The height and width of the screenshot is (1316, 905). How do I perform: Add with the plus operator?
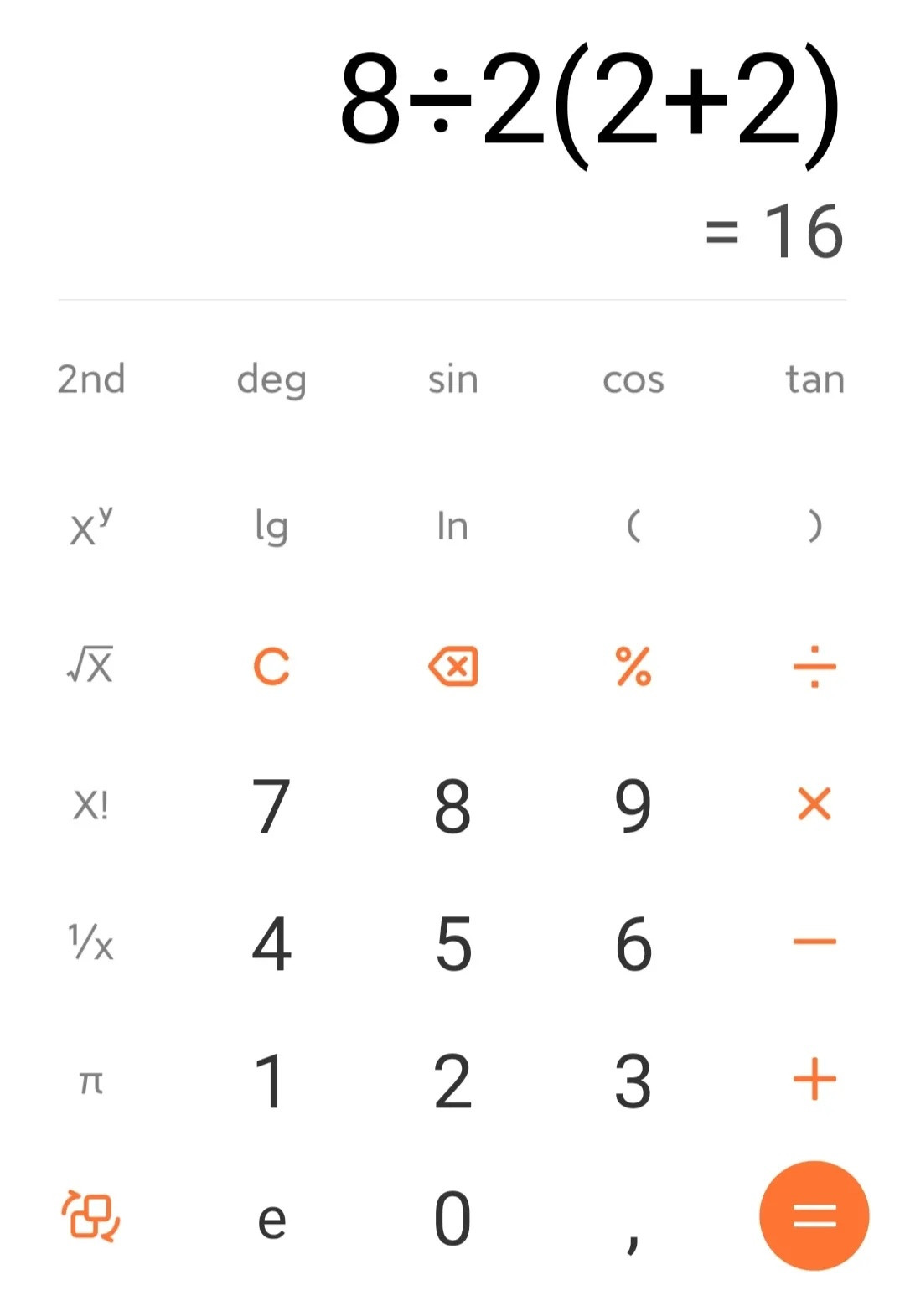(x=814, y=1079)
